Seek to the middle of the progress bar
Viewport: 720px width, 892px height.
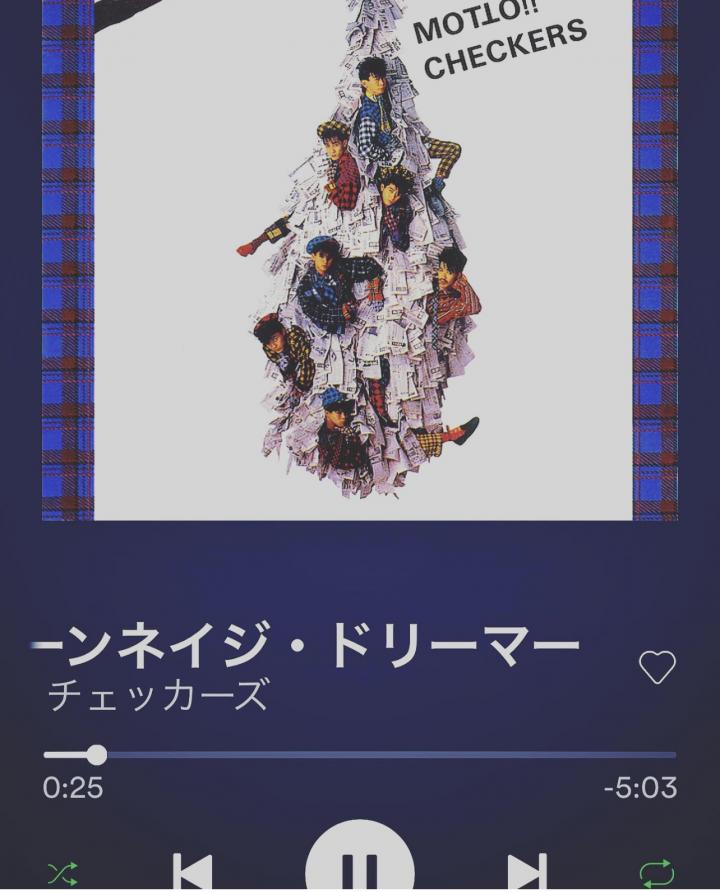(x=360, y=755)
